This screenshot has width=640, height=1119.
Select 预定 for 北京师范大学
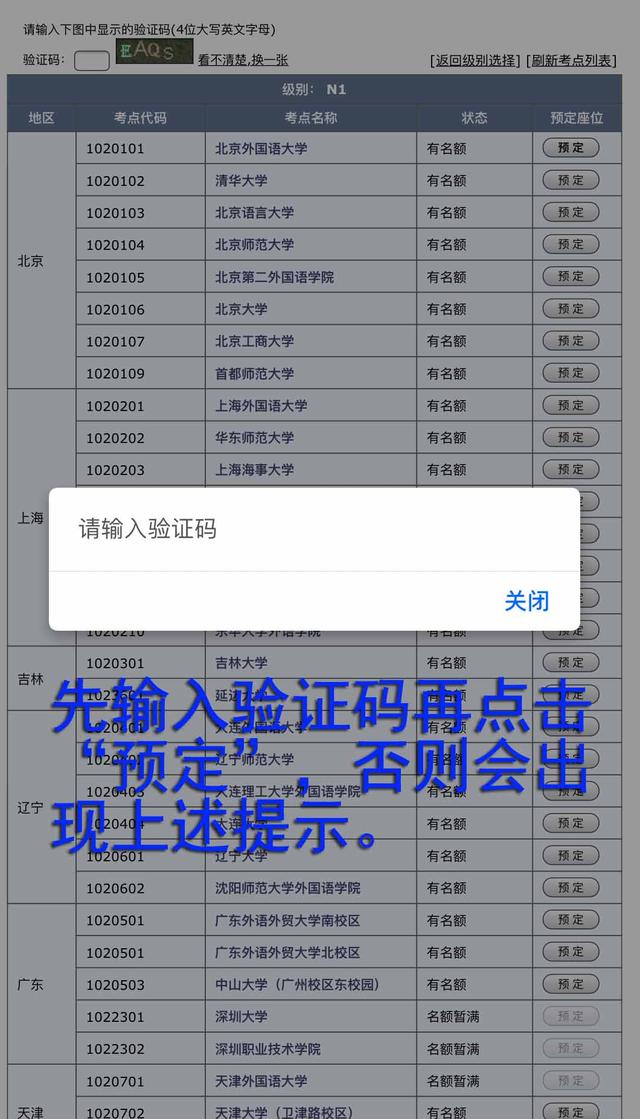pos(570,244)
